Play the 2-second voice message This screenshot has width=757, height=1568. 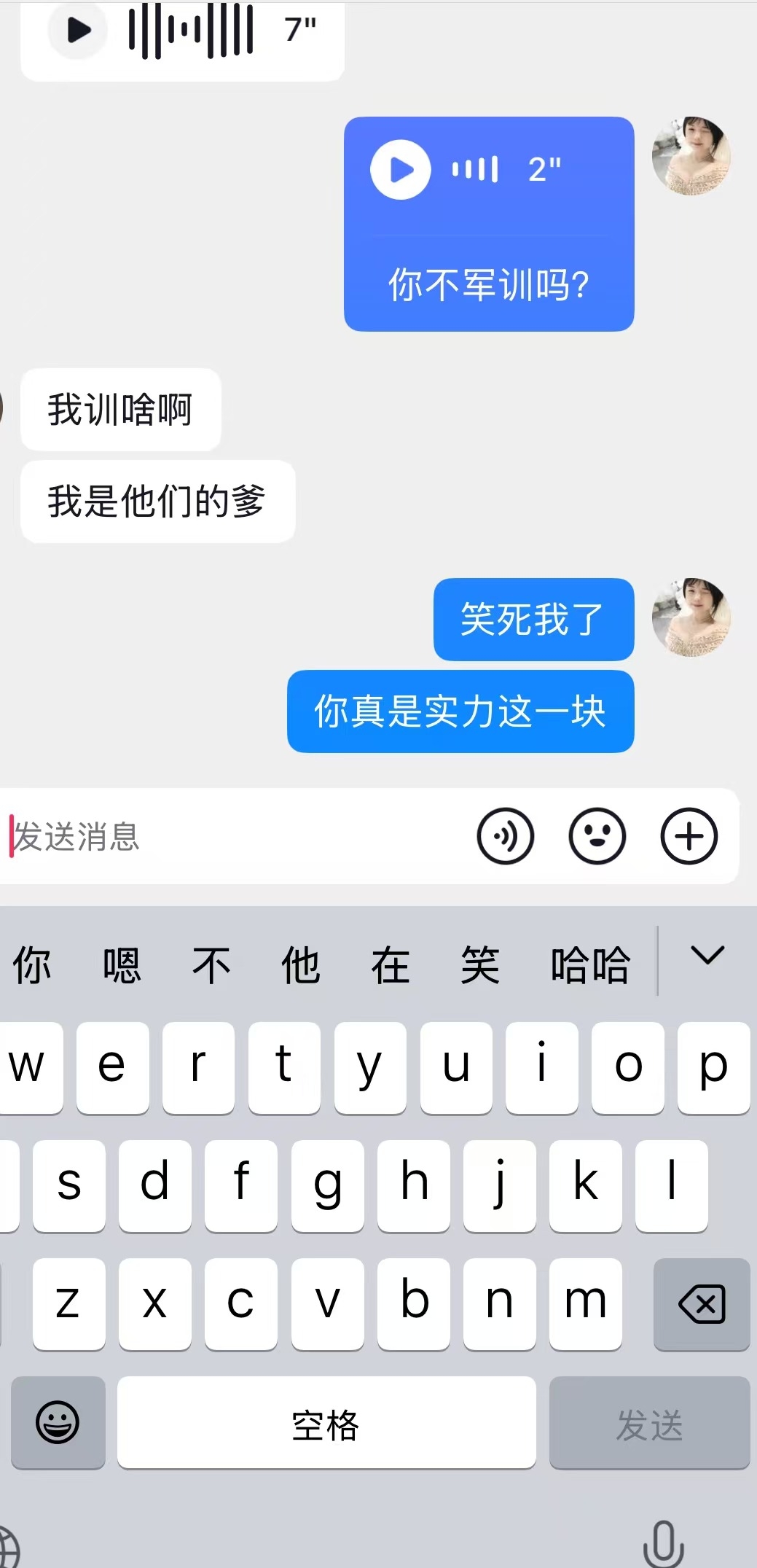[x=400, y=170]
